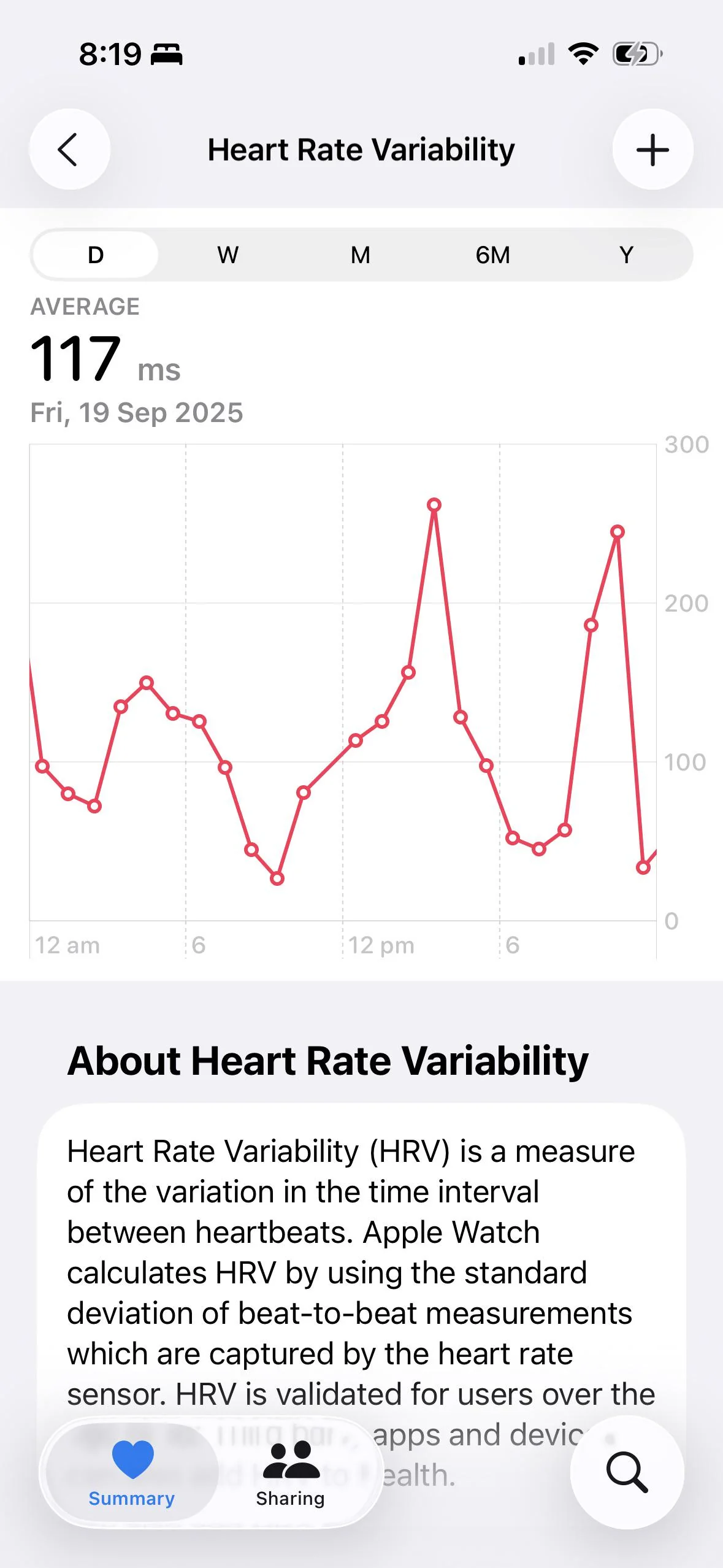This screenshot has width=723, height=1568.
Task: Tap the highest peak point on the chart
Action: click(434, 504)
